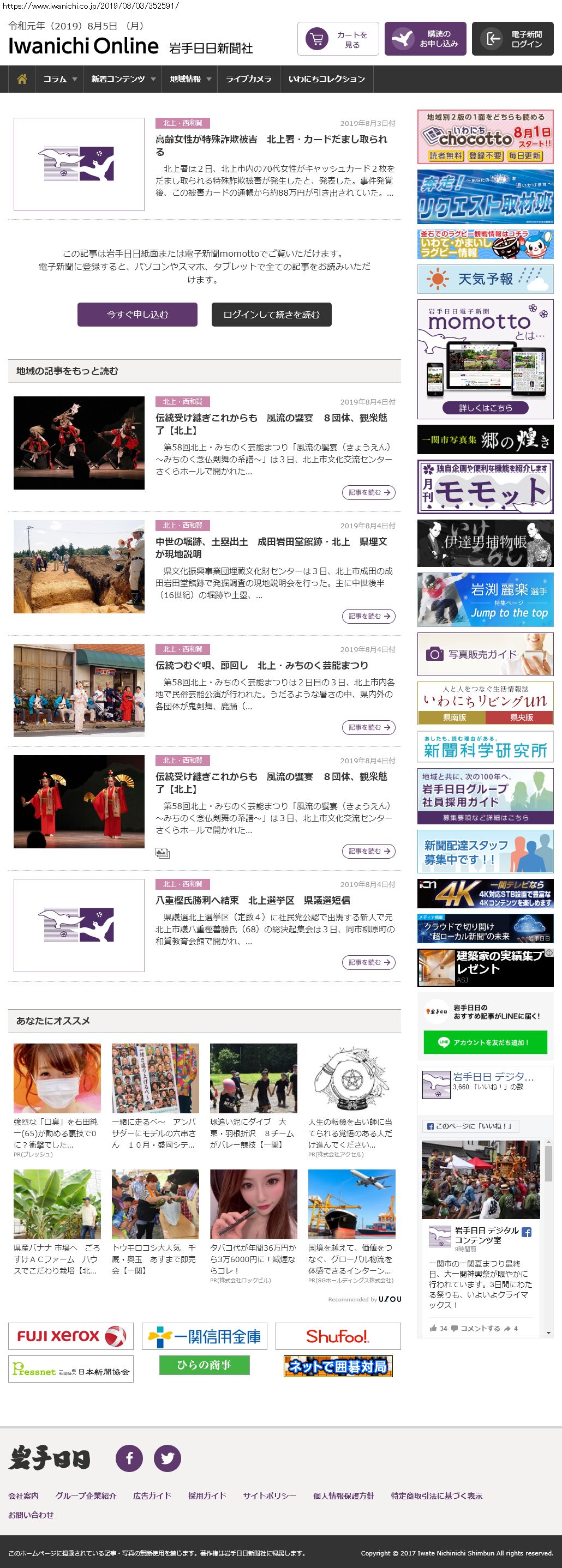The image size is (562, 1568).
Task: Expand the 地域情報 menu
Action: [190, 79]
